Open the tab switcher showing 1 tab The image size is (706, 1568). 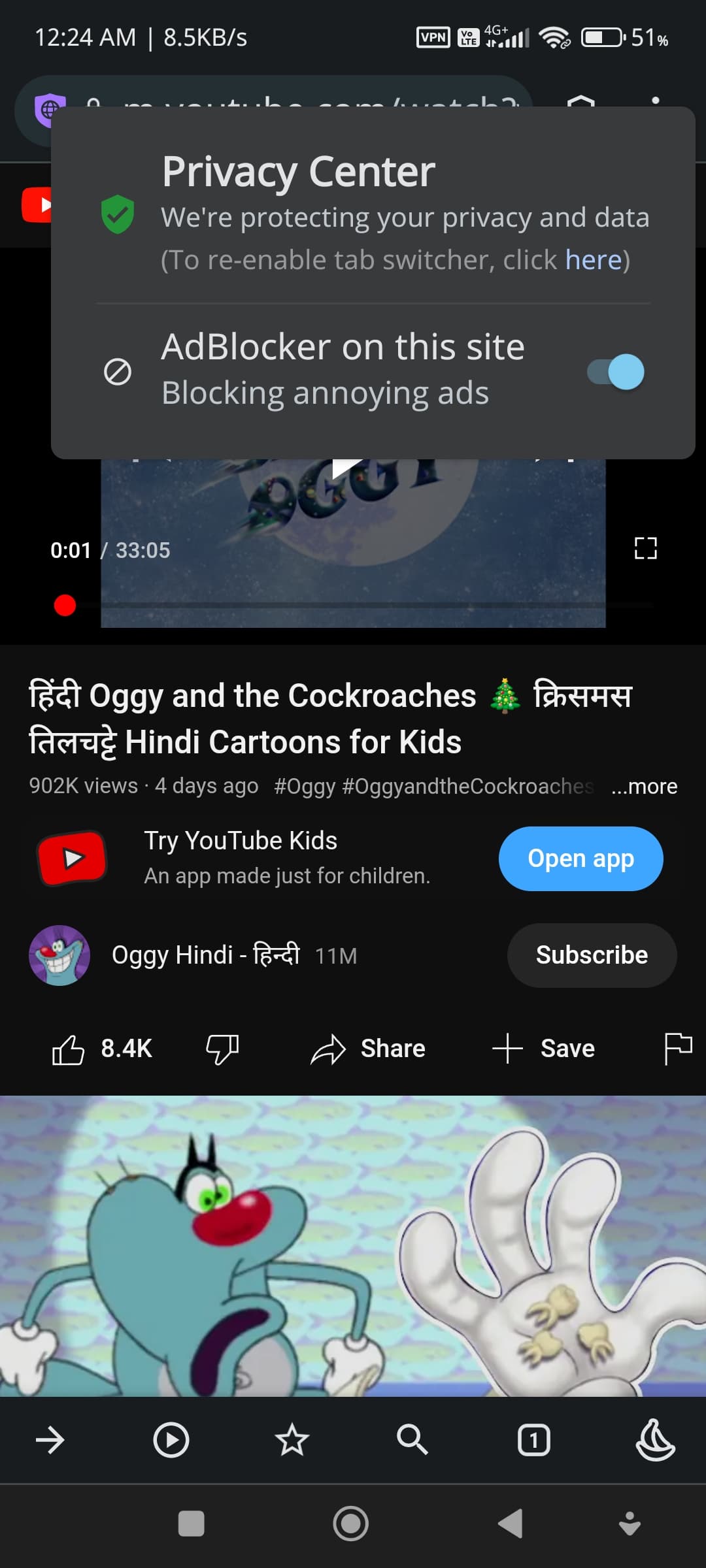tap(534, 1440)
